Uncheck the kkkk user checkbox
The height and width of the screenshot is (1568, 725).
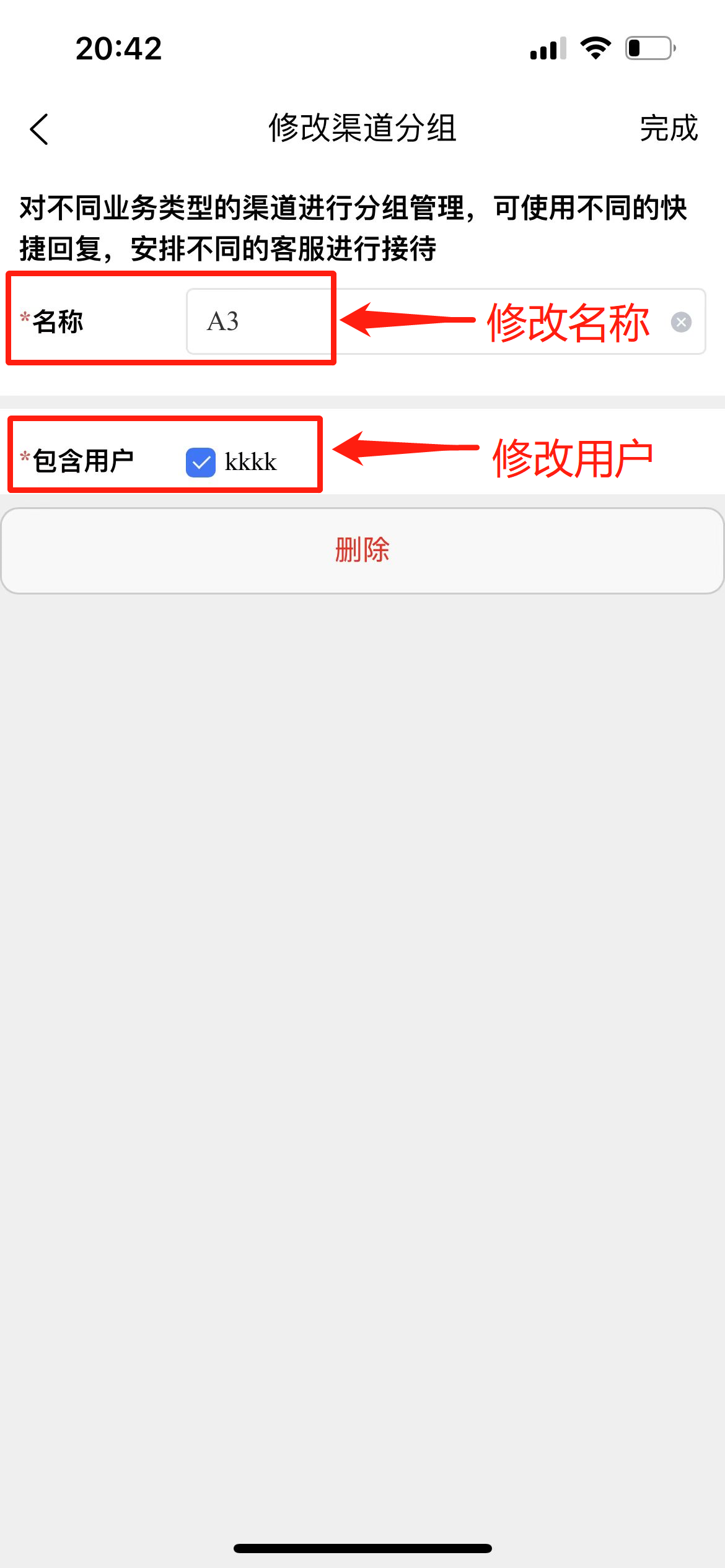tap(201, 462)
